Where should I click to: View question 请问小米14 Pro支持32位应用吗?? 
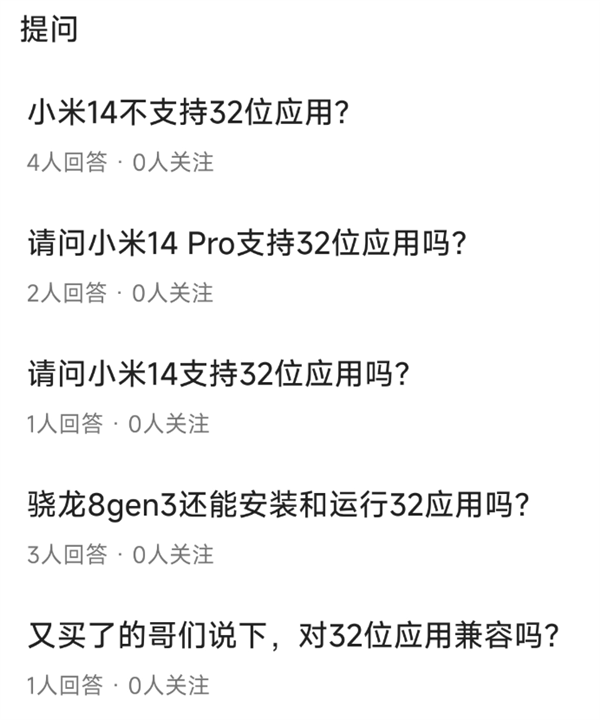coord(246,246)
